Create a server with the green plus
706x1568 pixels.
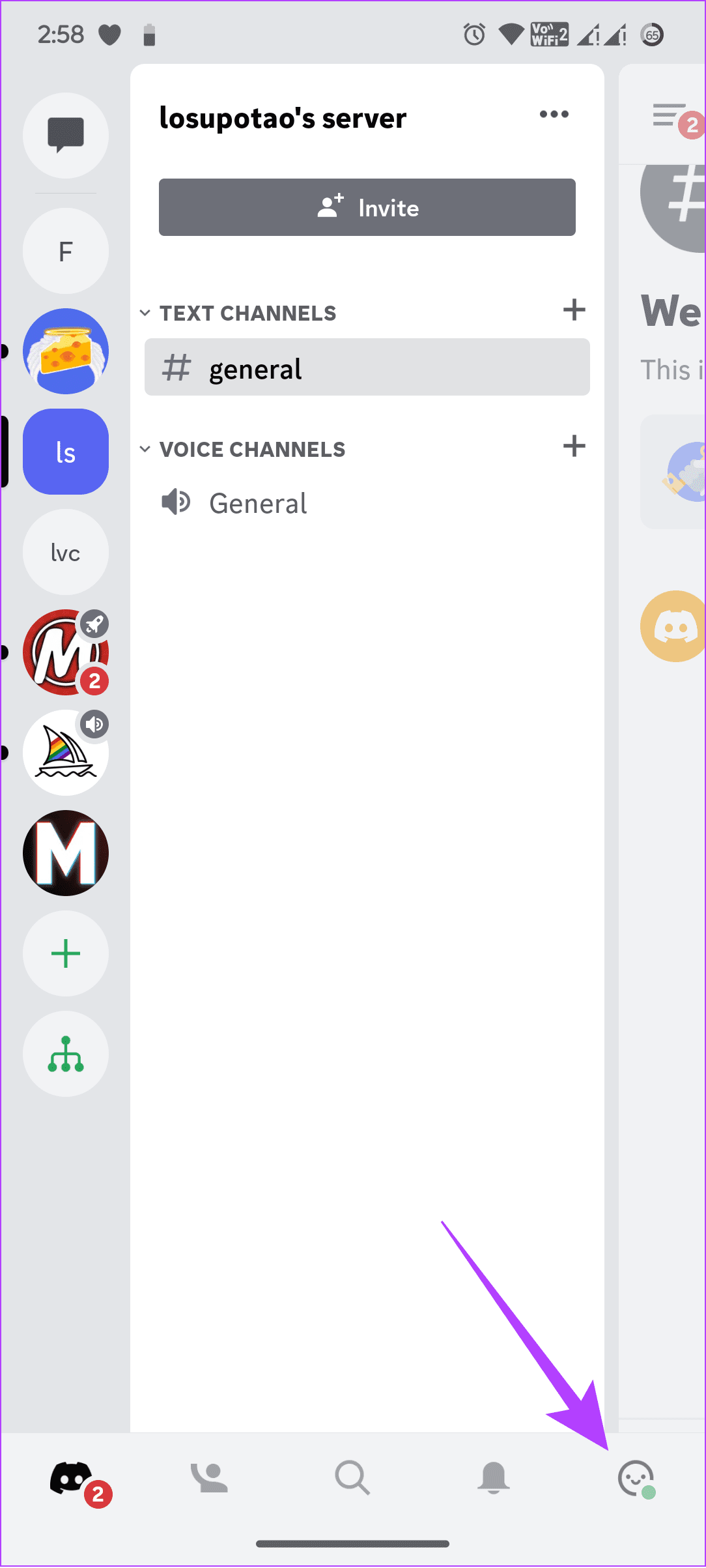(x=66, y=954)
